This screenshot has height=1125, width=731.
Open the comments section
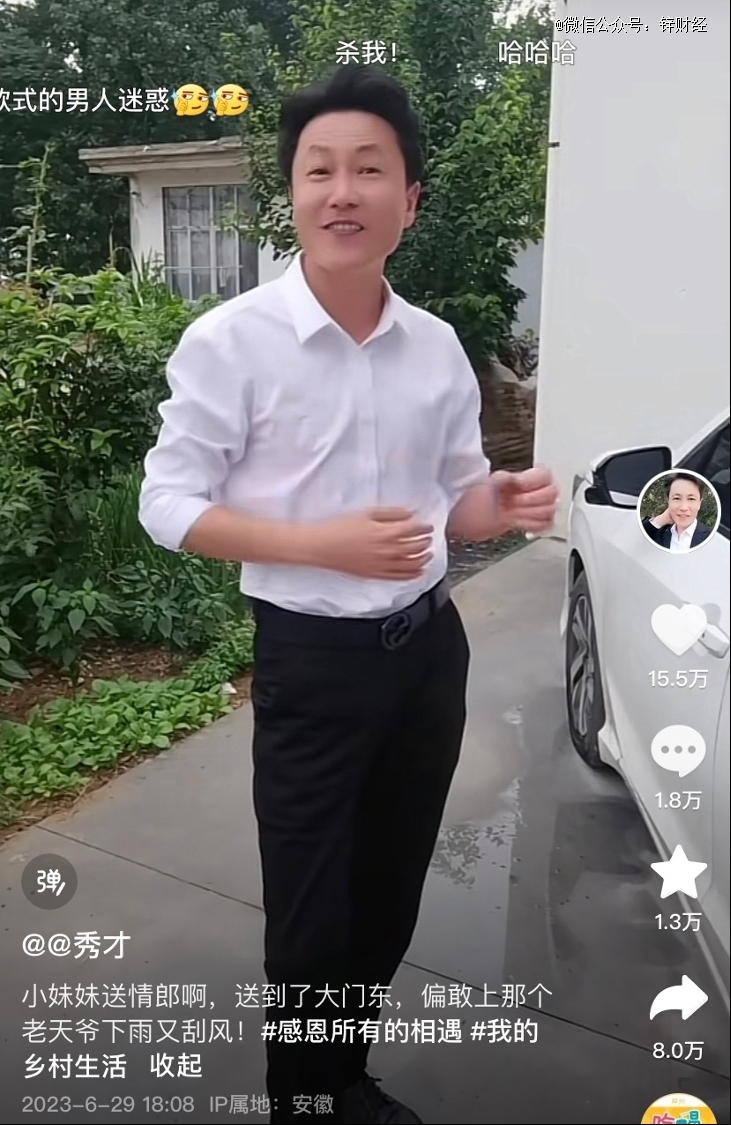coord(679,750)
